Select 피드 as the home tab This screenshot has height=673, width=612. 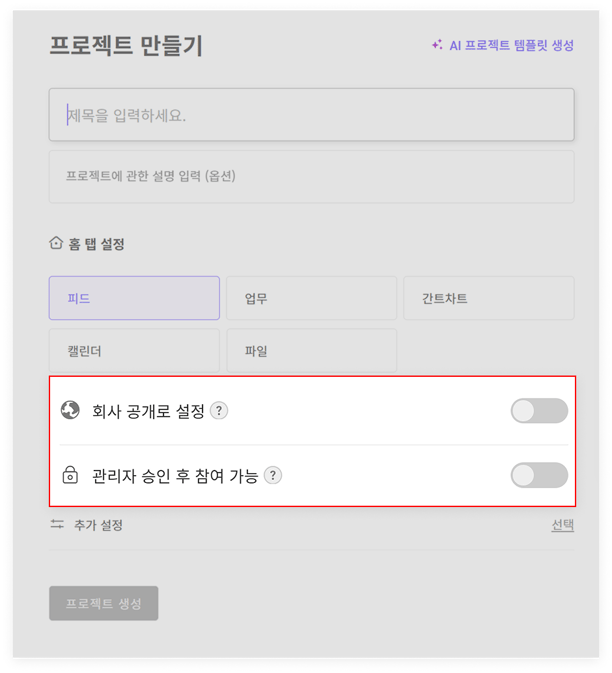pyautogui.click(x=134, y=298)
